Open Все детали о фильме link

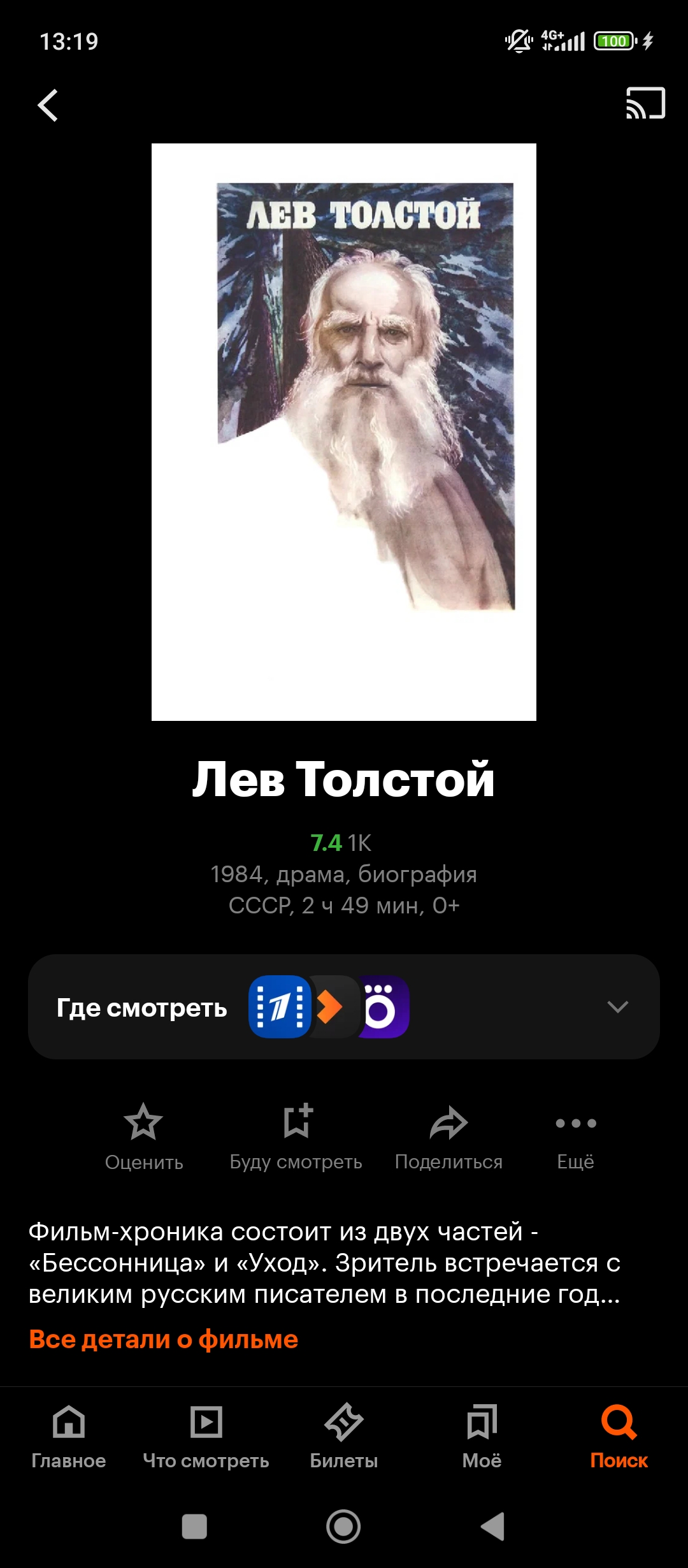(x=163, y=1339)
